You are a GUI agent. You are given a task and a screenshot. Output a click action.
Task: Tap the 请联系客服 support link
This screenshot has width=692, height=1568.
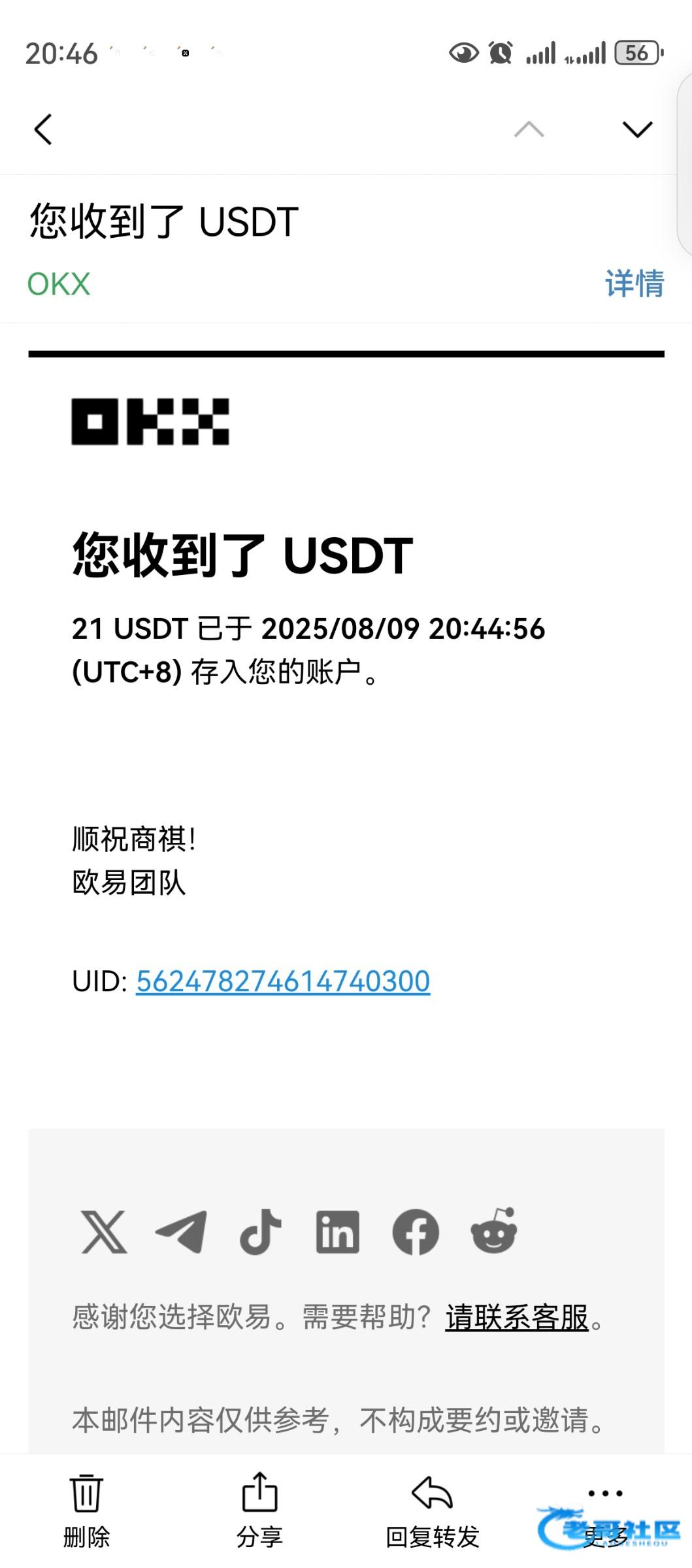517,1317
